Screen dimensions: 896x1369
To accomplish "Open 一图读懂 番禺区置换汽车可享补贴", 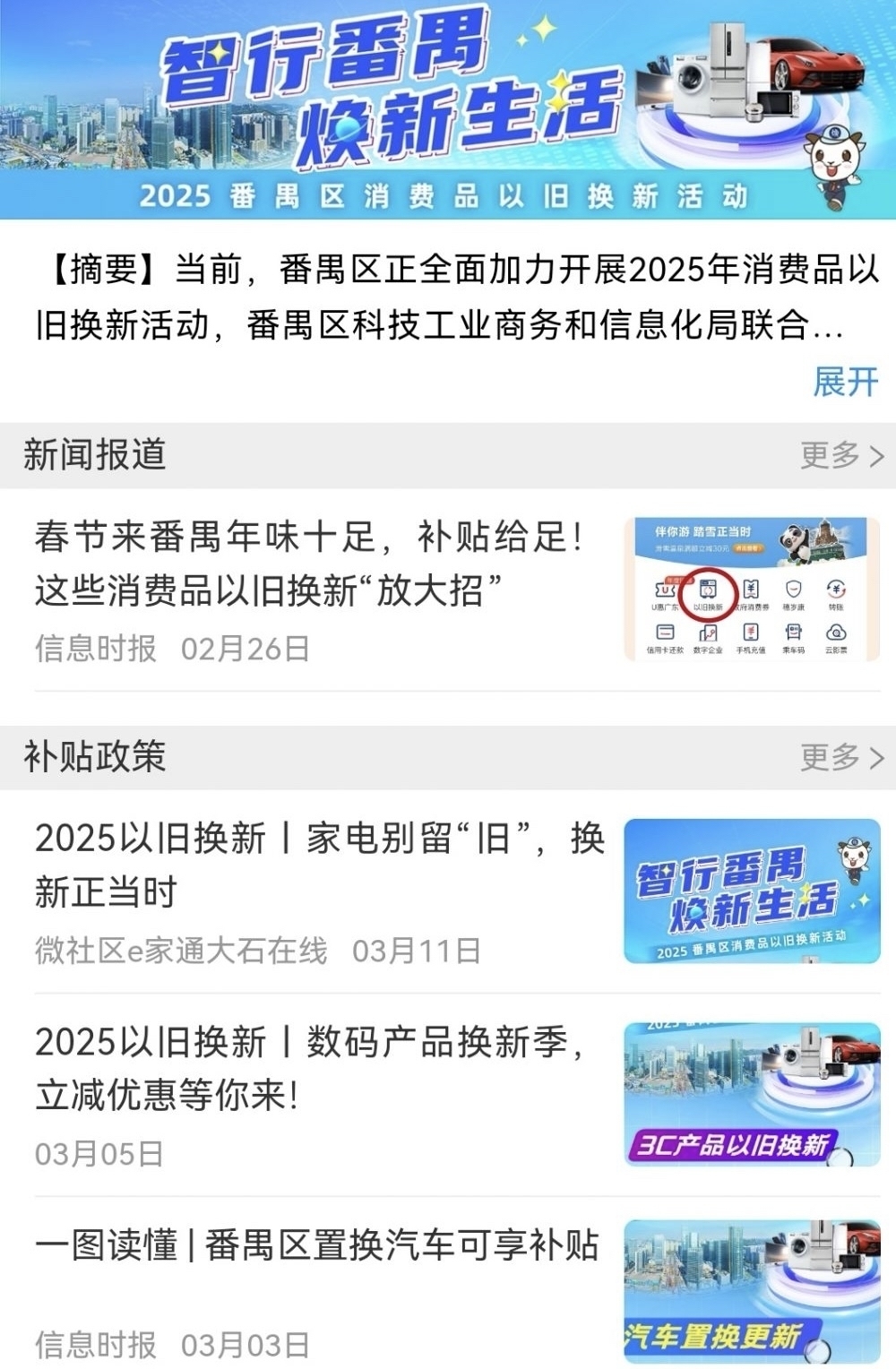I will pos(316,1246).
